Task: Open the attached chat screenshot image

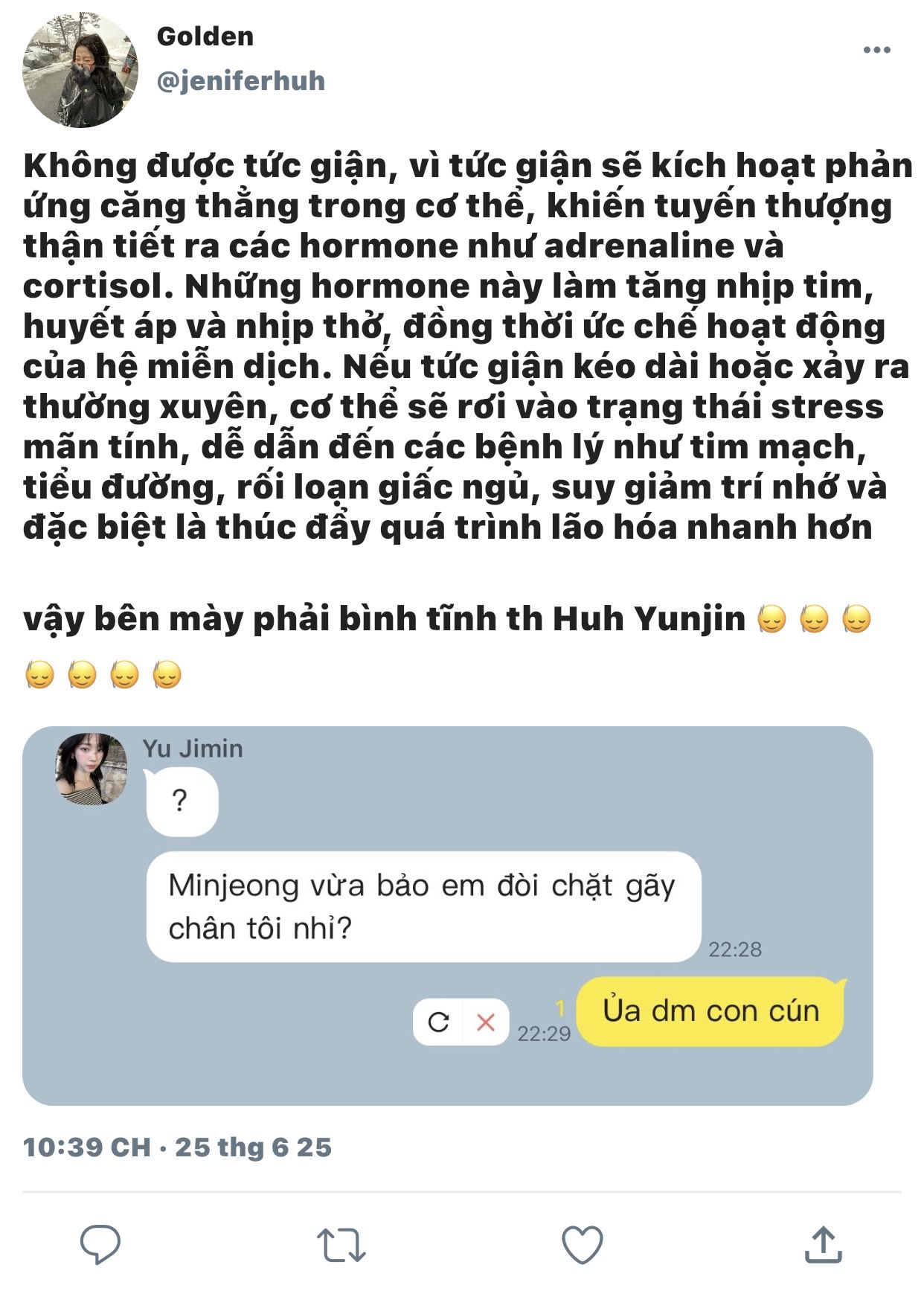Action: click(447, 915)
